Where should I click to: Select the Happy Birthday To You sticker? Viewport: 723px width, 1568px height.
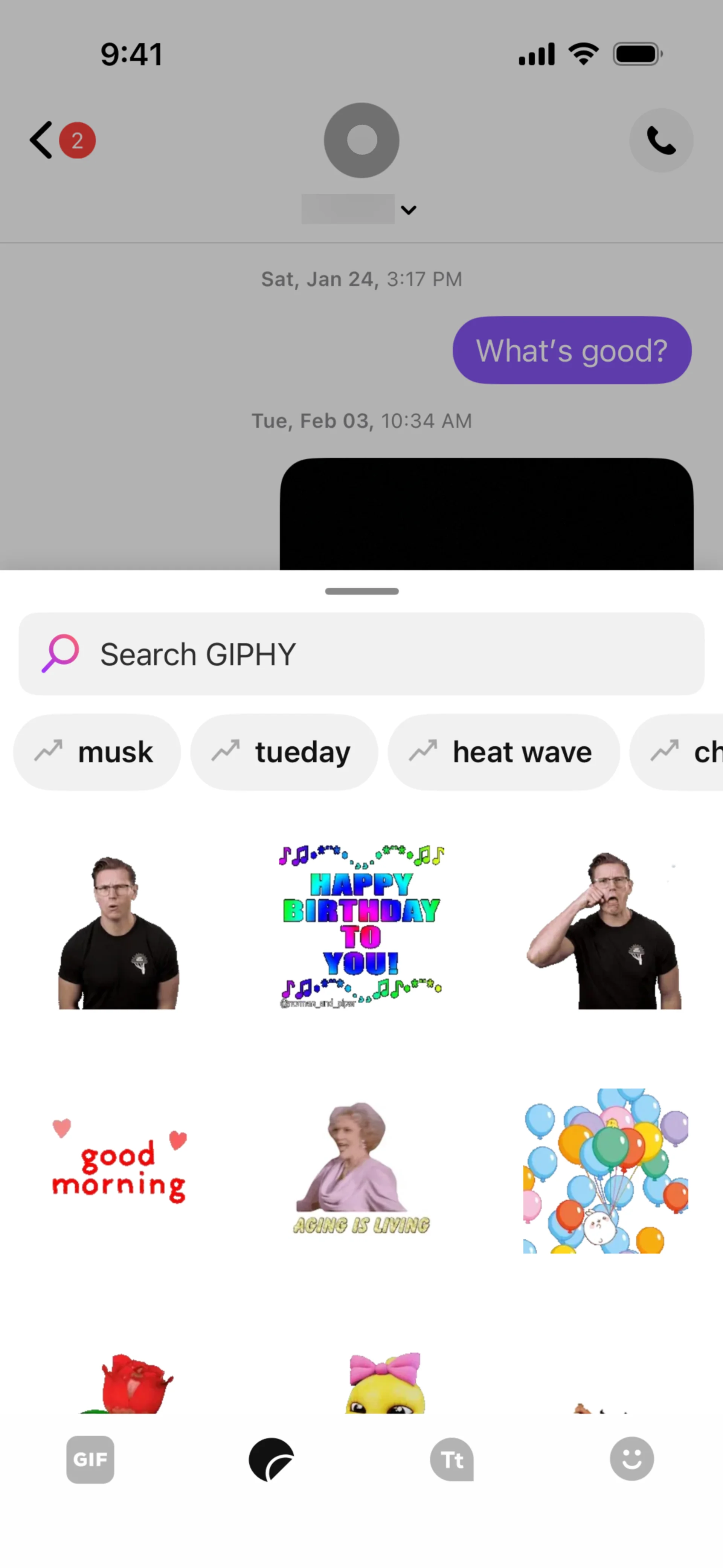(361, 925)
